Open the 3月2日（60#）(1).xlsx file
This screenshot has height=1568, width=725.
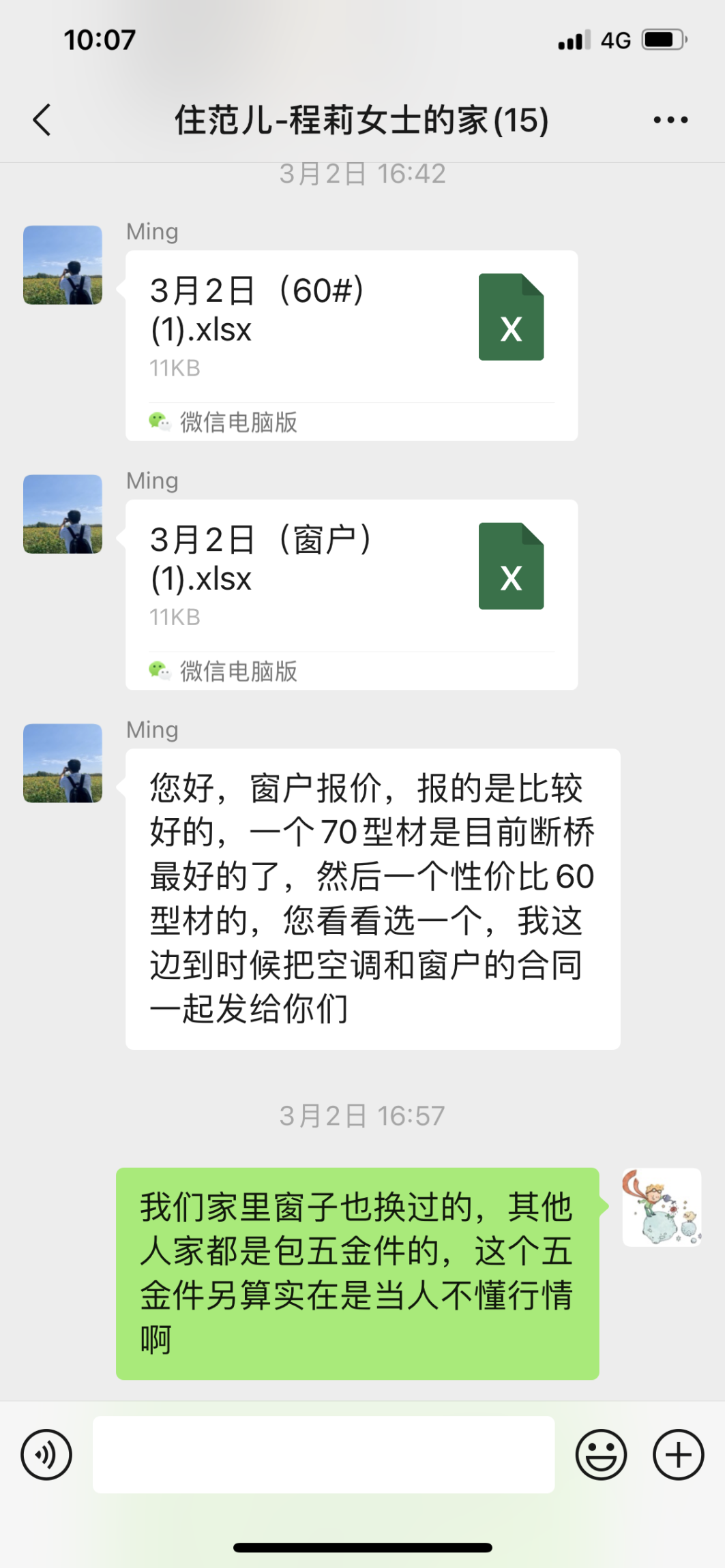pyautogui.click(x=351, y=345)
